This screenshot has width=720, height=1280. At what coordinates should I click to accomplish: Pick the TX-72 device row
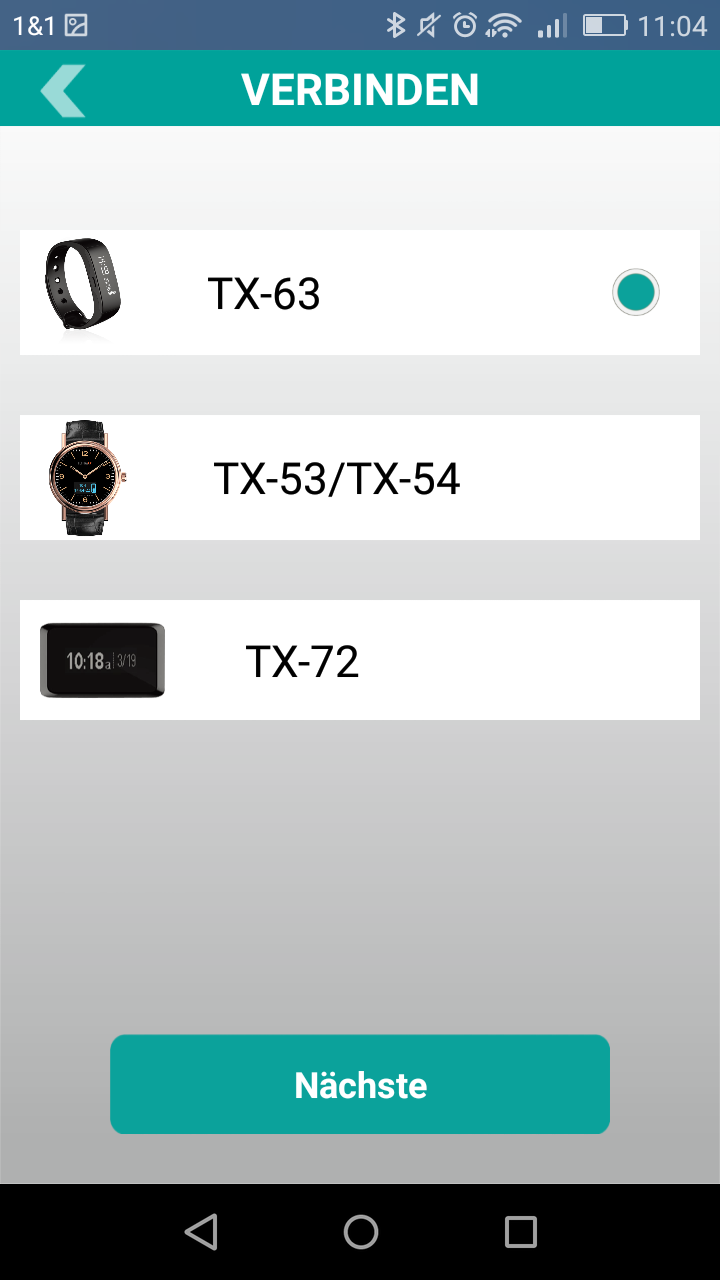pyautogui.click(x=360, y=660)
